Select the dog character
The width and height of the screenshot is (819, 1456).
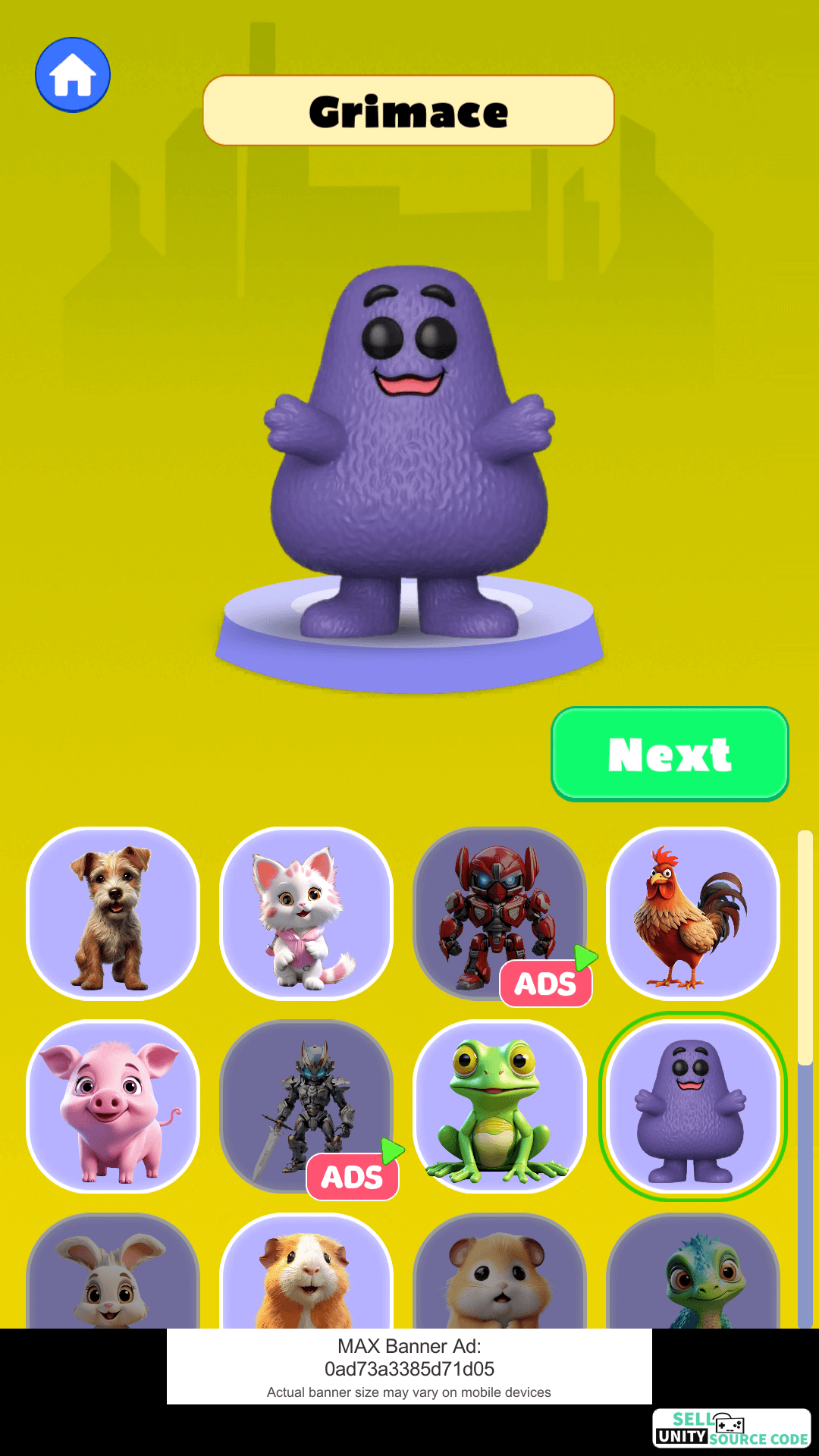click(x=113, y=914)
